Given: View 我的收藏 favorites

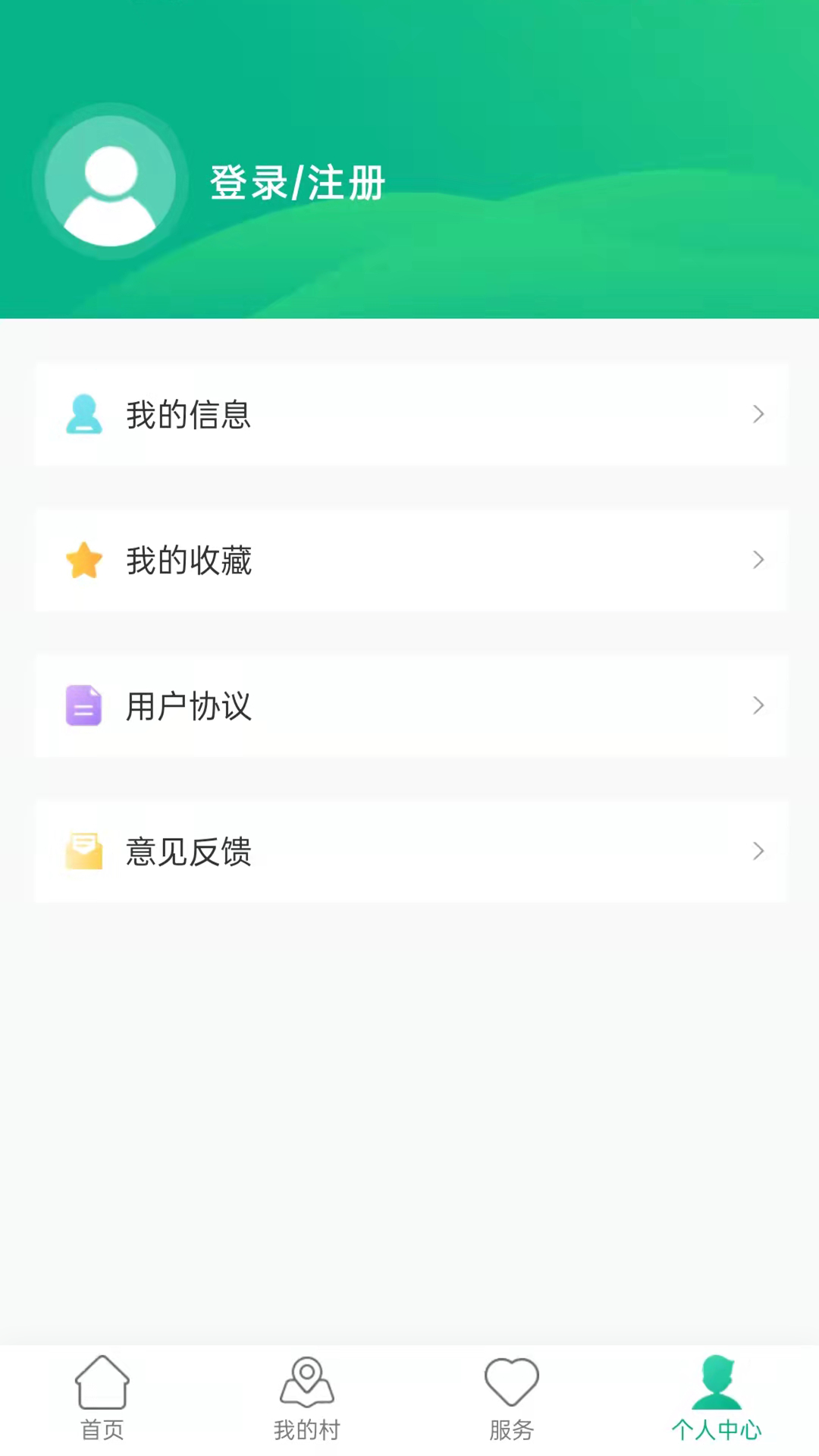Looking at the screenshot, I should [x=410, y=560].
